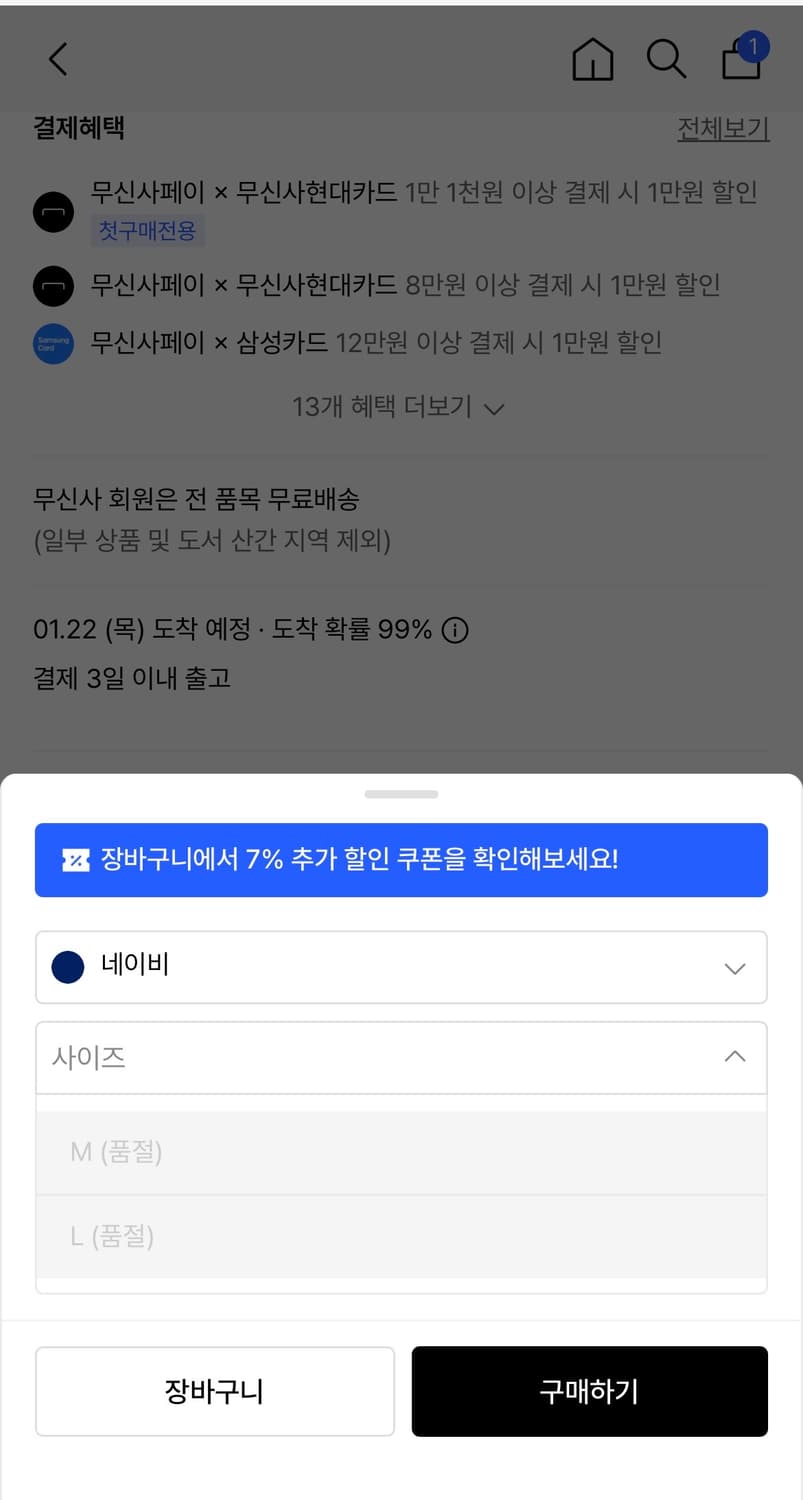803x1500 pixels.
Task: Tap the search magnifier icon
Action: (x=666, y=59)
